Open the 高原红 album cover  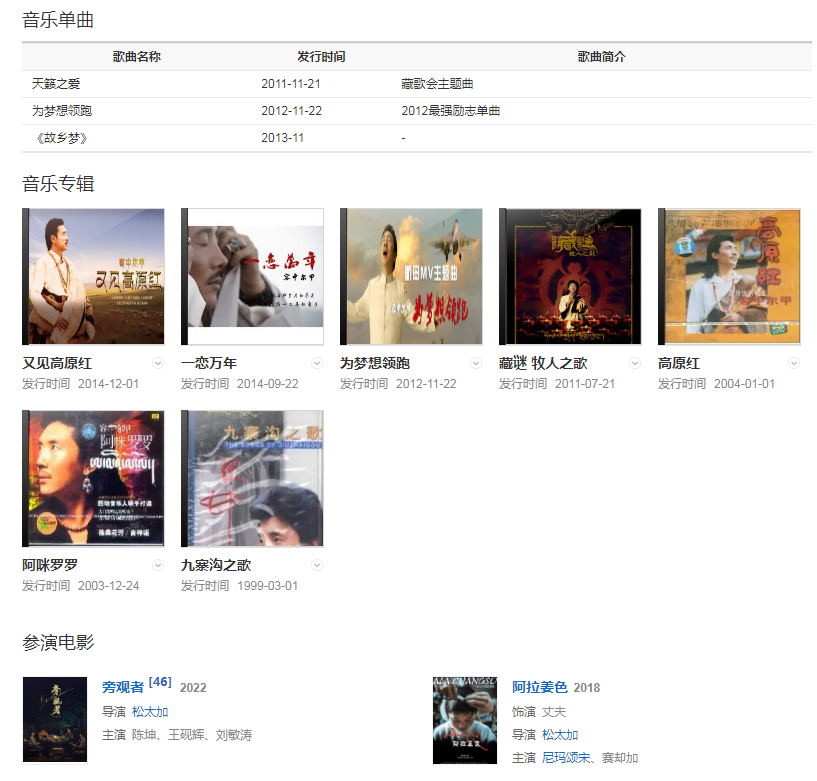pyautogui.click(x=729, y=277)
